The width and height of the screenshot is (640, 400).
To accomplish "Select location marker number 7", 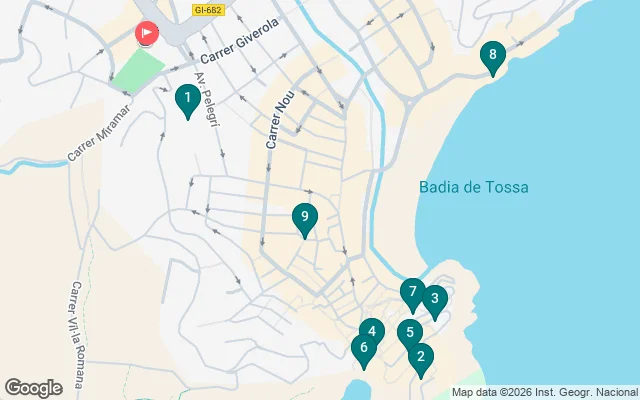I will click(411, 293).
